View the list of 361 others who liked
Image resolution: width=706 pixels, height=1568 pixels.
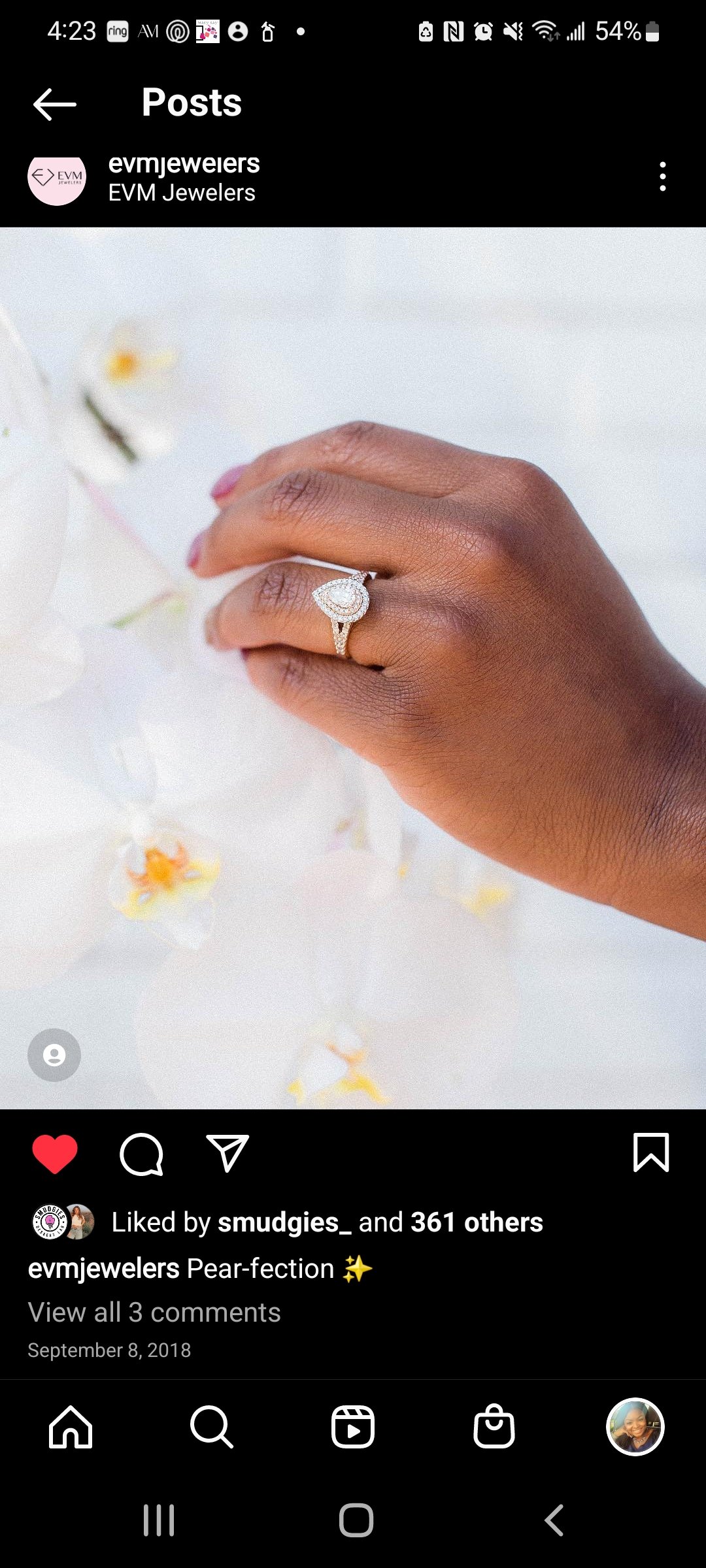point(477,1222)
